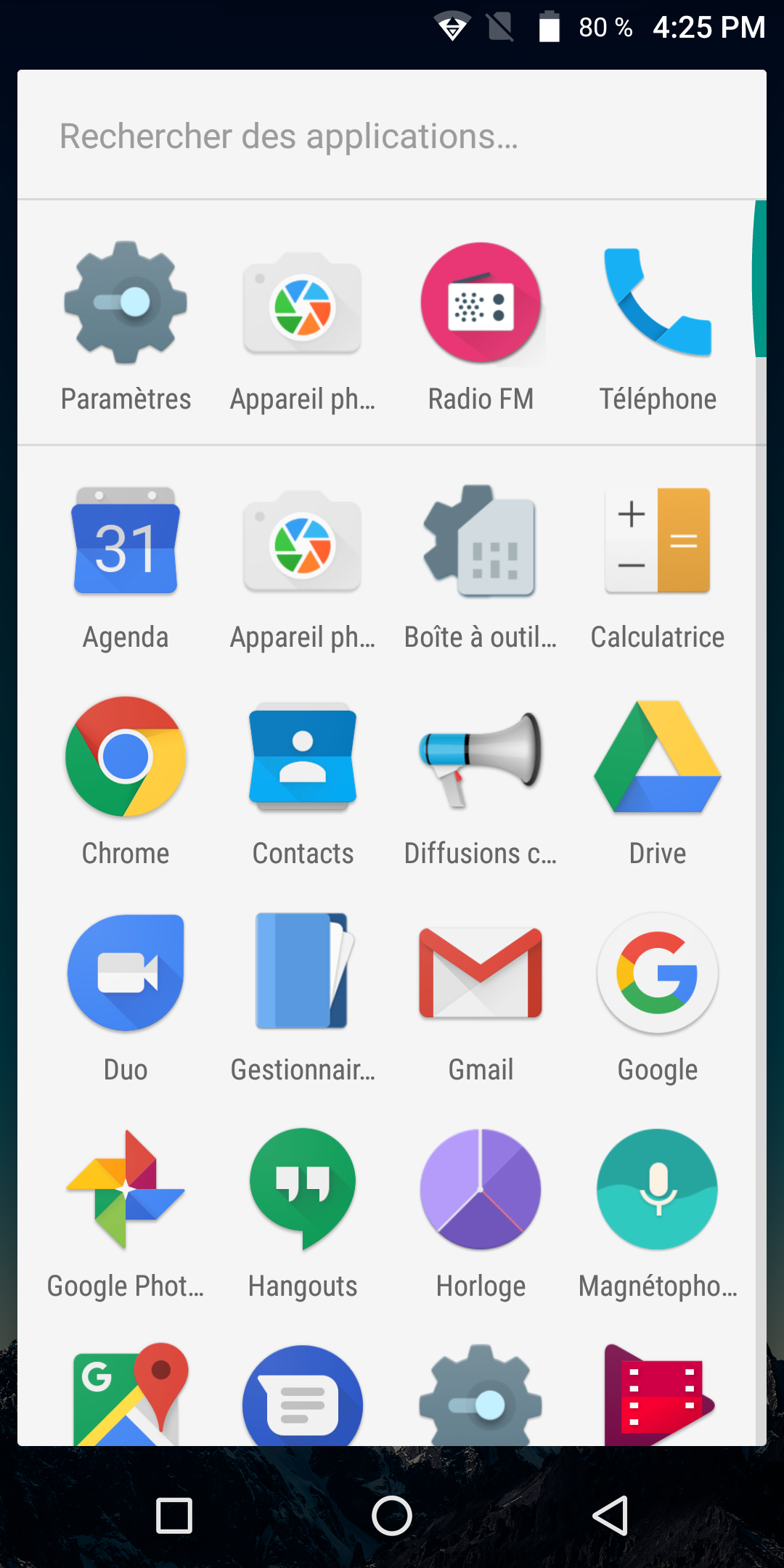Launch Google Drive
The image size is (784, 1568).
point(657,757)
